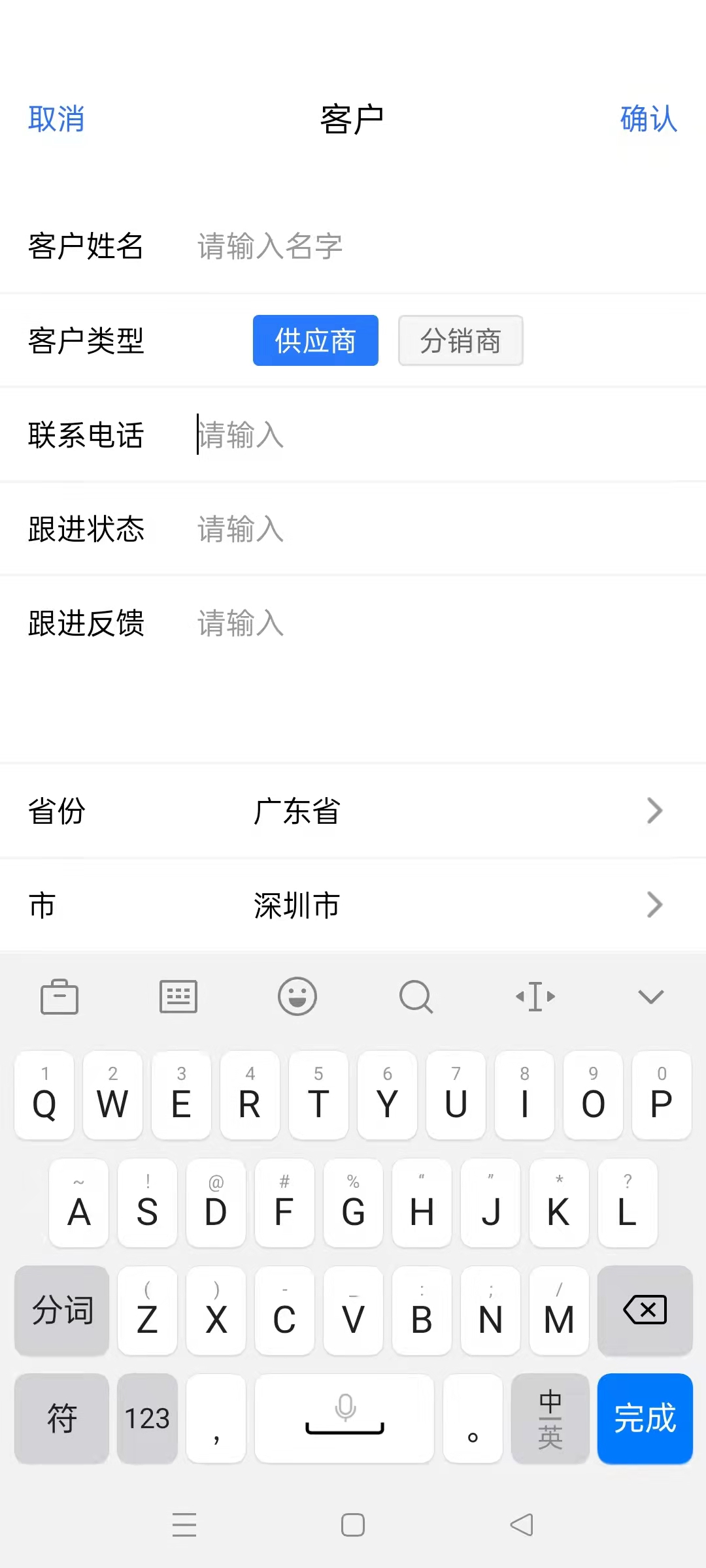
Task: Open the keyboard layout switcher icon
Action: tap(178, 996)
